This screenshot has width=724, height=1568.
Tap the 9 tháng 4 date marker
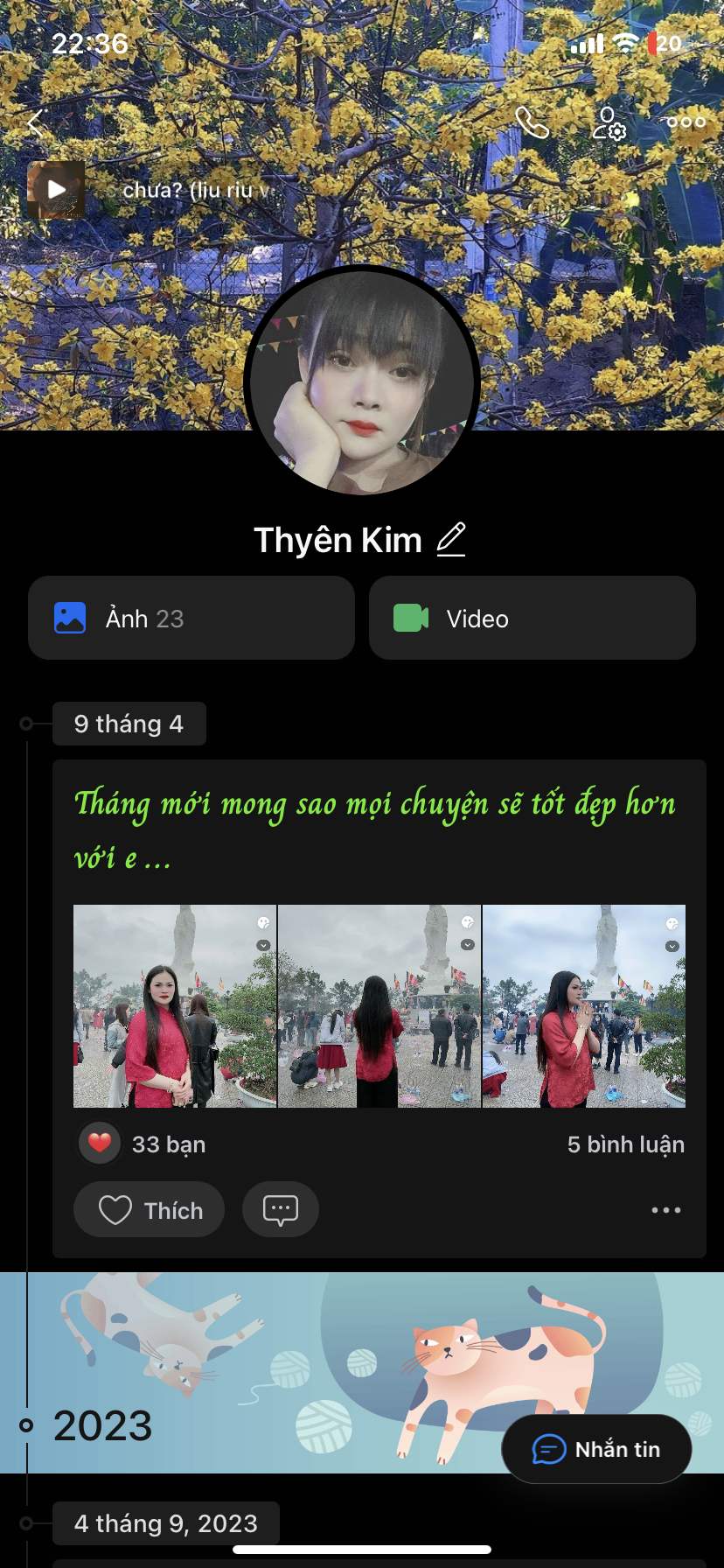[129, 723]
